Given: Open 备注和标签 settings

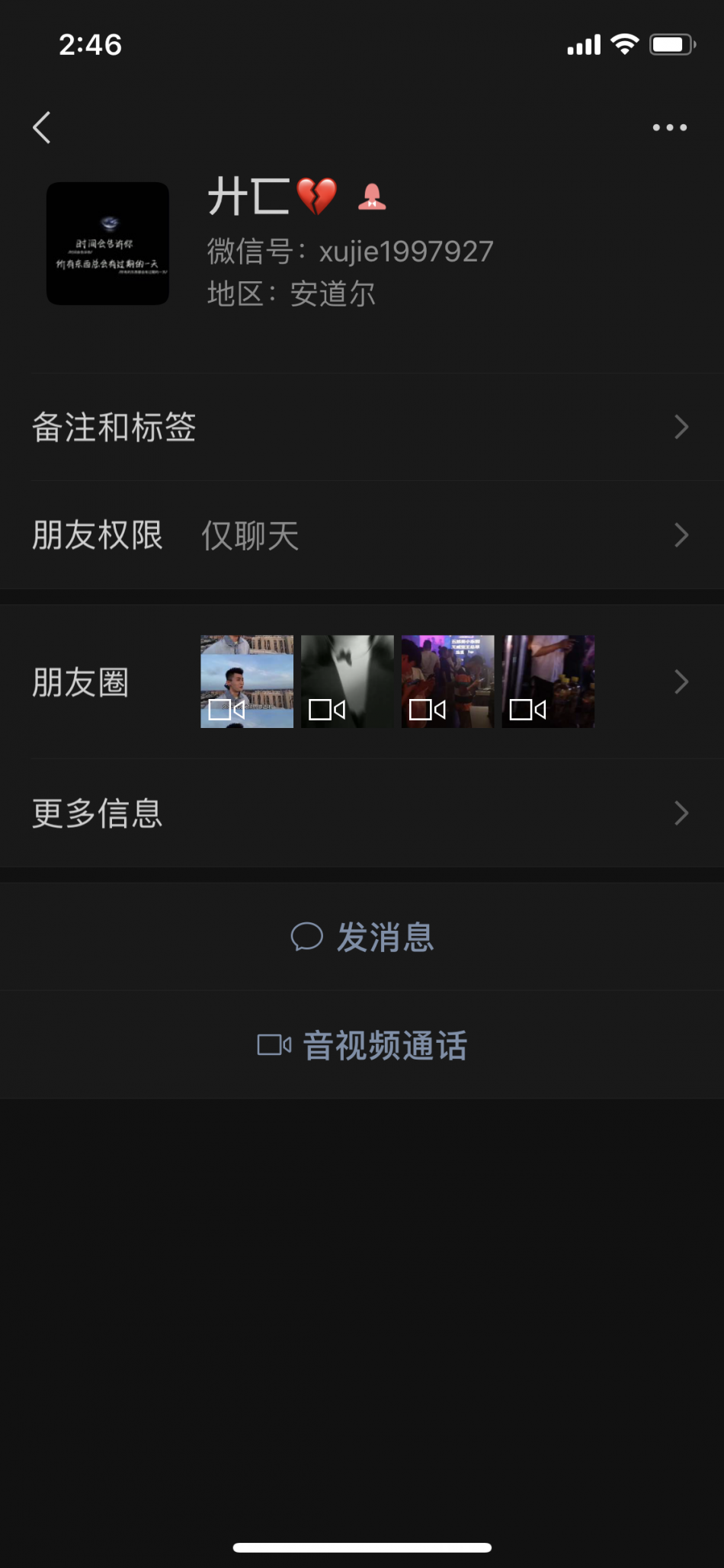Looking at the screenshot, I should tap(362, 427).
